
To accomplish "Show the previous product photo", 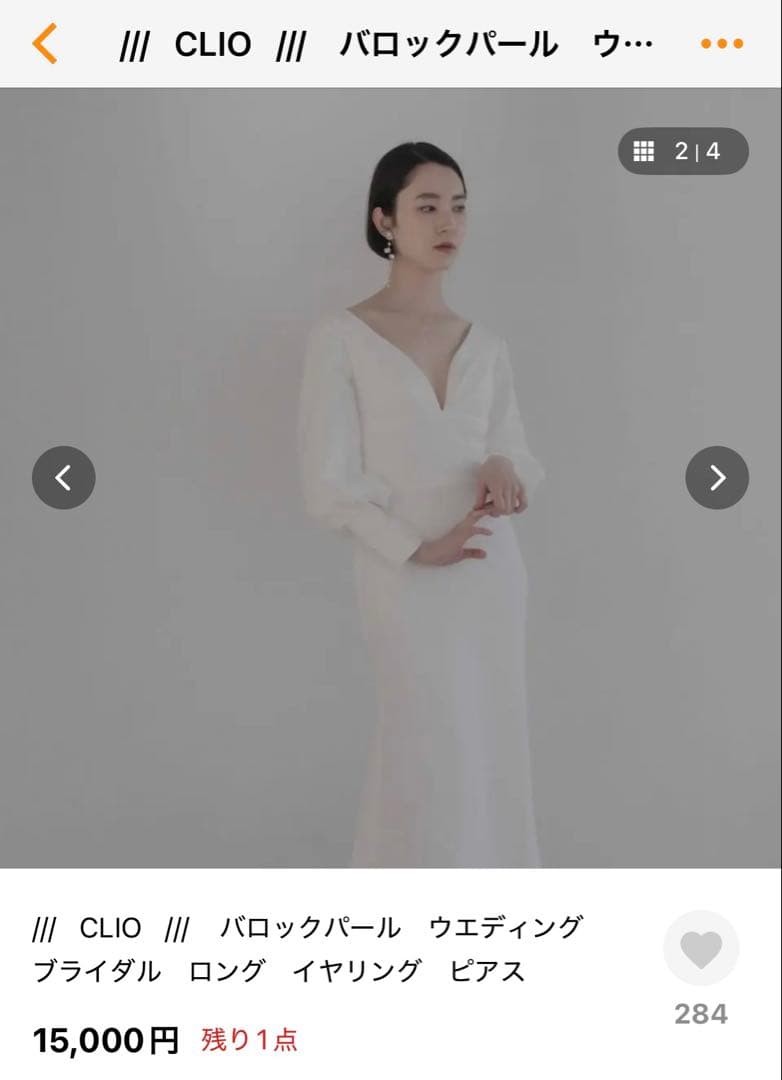I will (x=64, y=478).
